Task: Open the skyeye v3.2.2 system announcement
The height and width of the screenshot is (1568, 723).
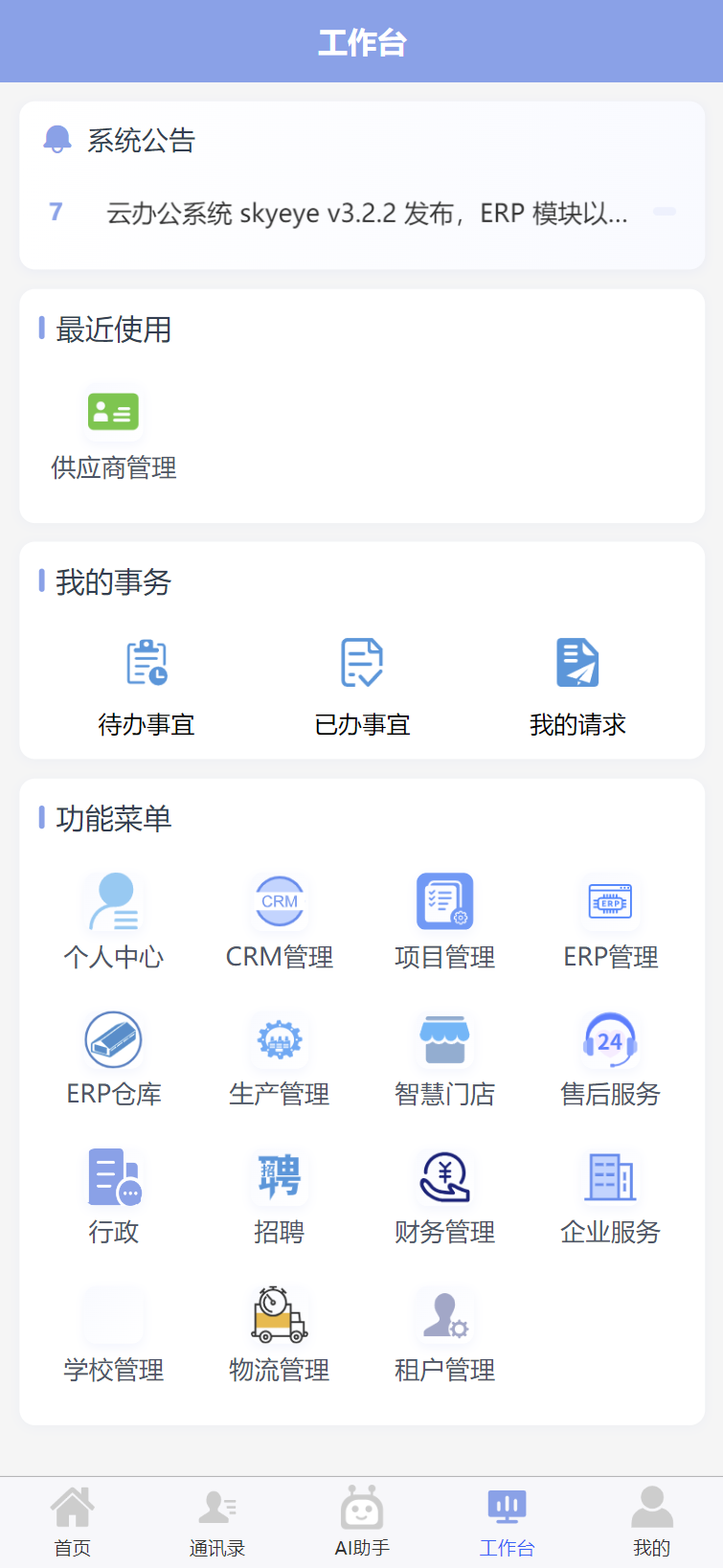Action: click(x=366, y=213)
